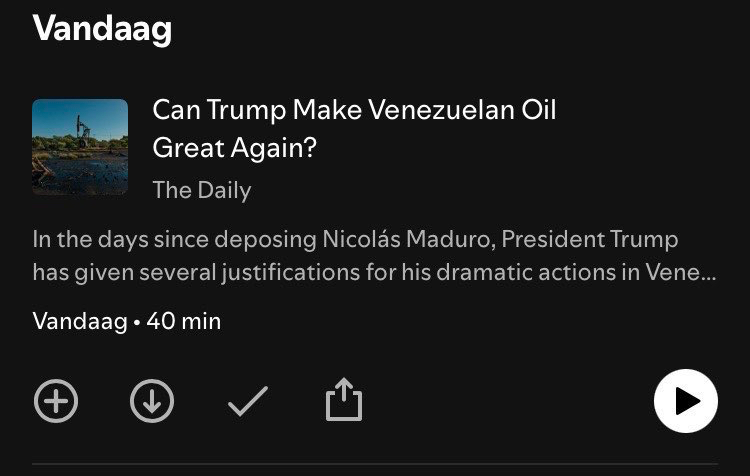750x476 pixels.
Task: Mark this episode as played
Action: tap(247, 401)
